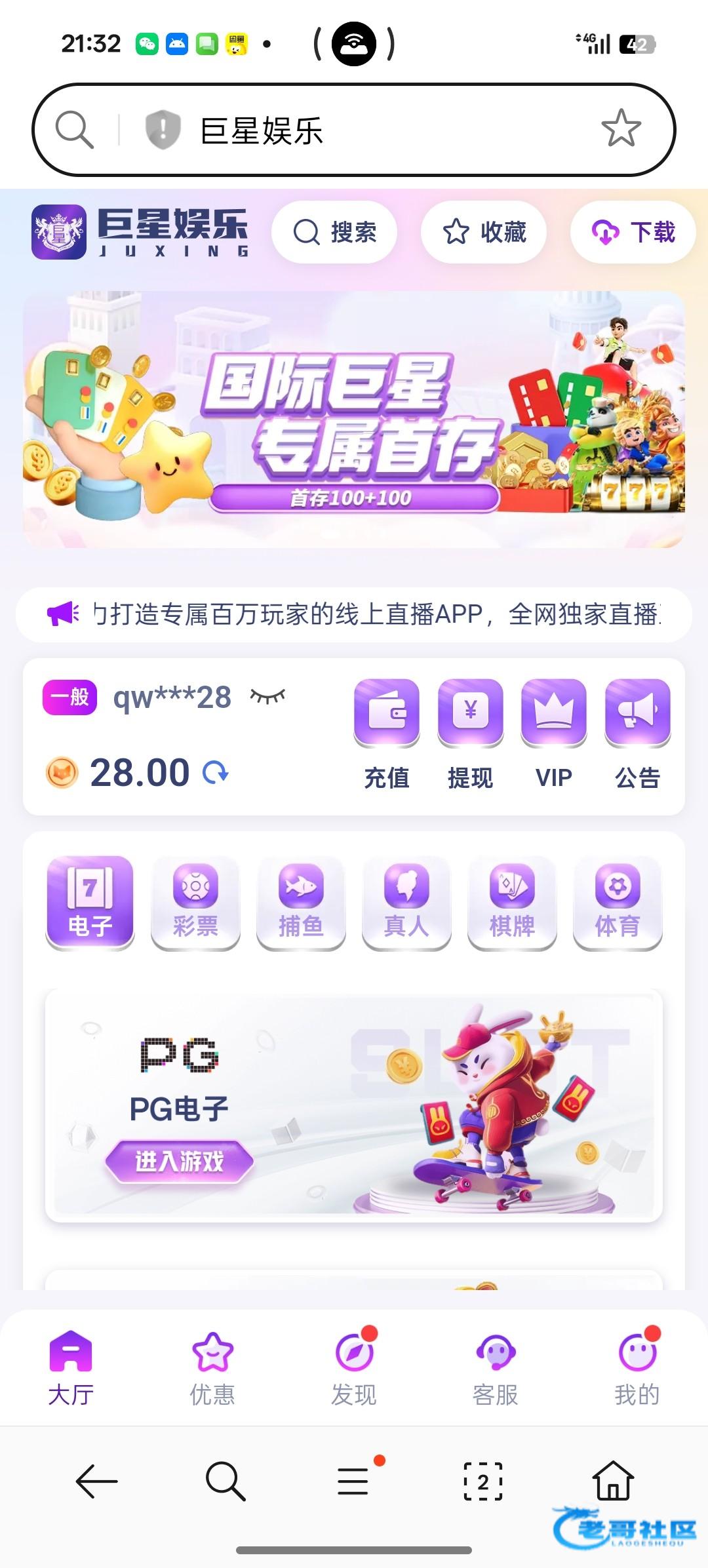
Task: Tap the 下载 download button
Action: [x=633, y=232]
